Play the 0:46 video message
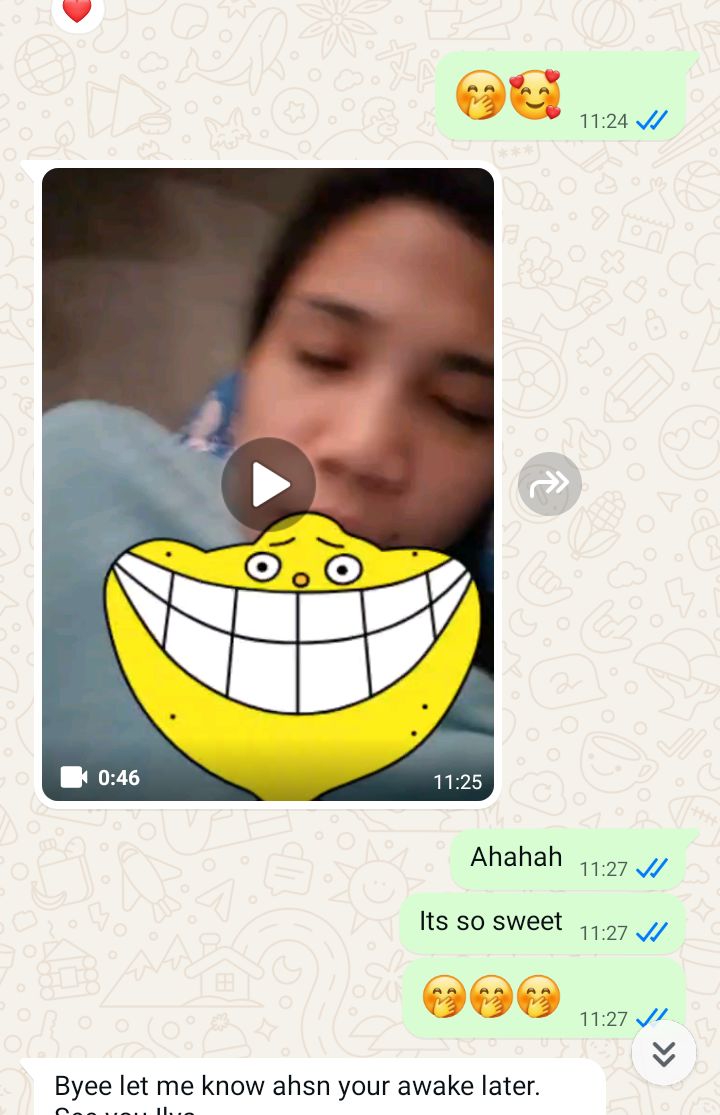Viewport: 720px width, 1115px height. (268, 485)
